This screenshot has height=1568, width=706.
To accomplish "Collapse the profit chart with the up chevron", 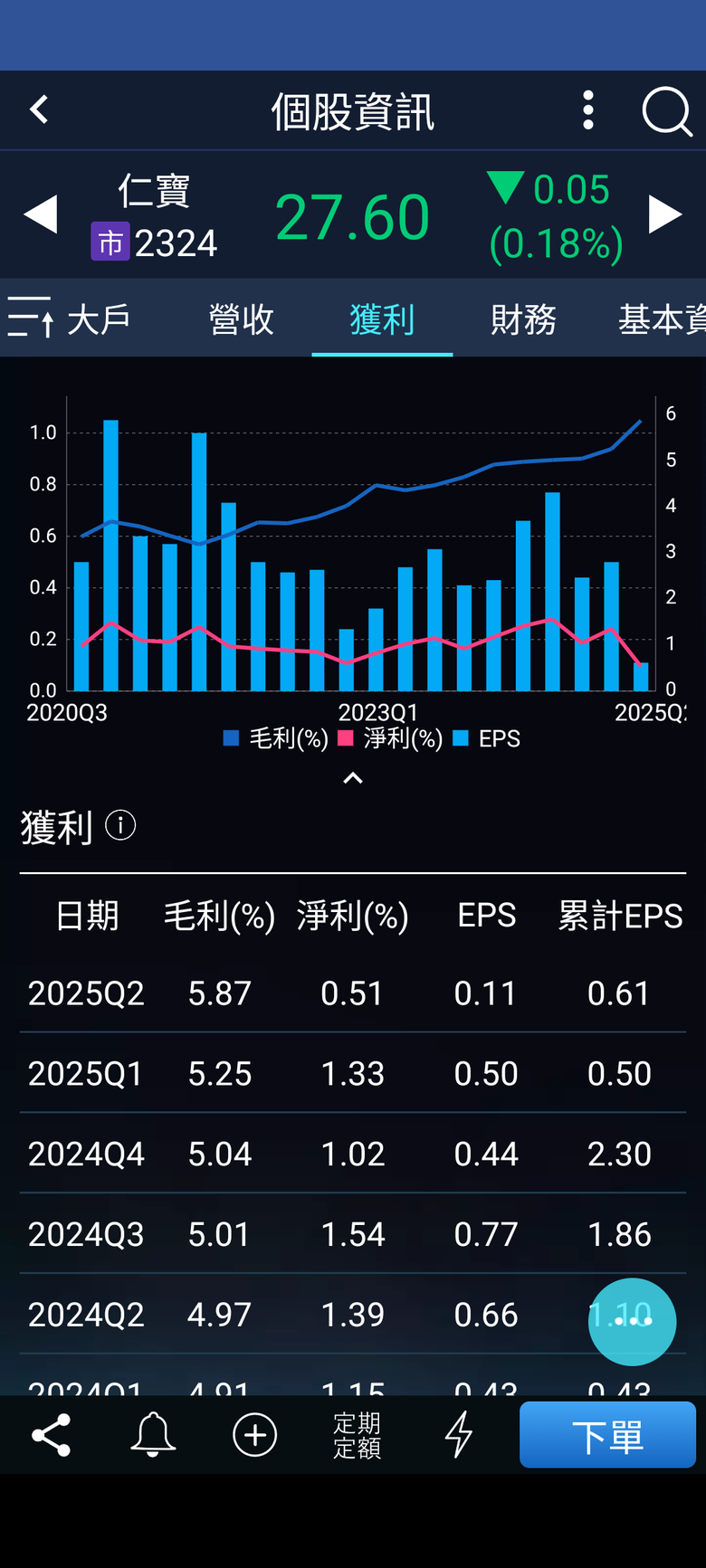I will point(353,778).
